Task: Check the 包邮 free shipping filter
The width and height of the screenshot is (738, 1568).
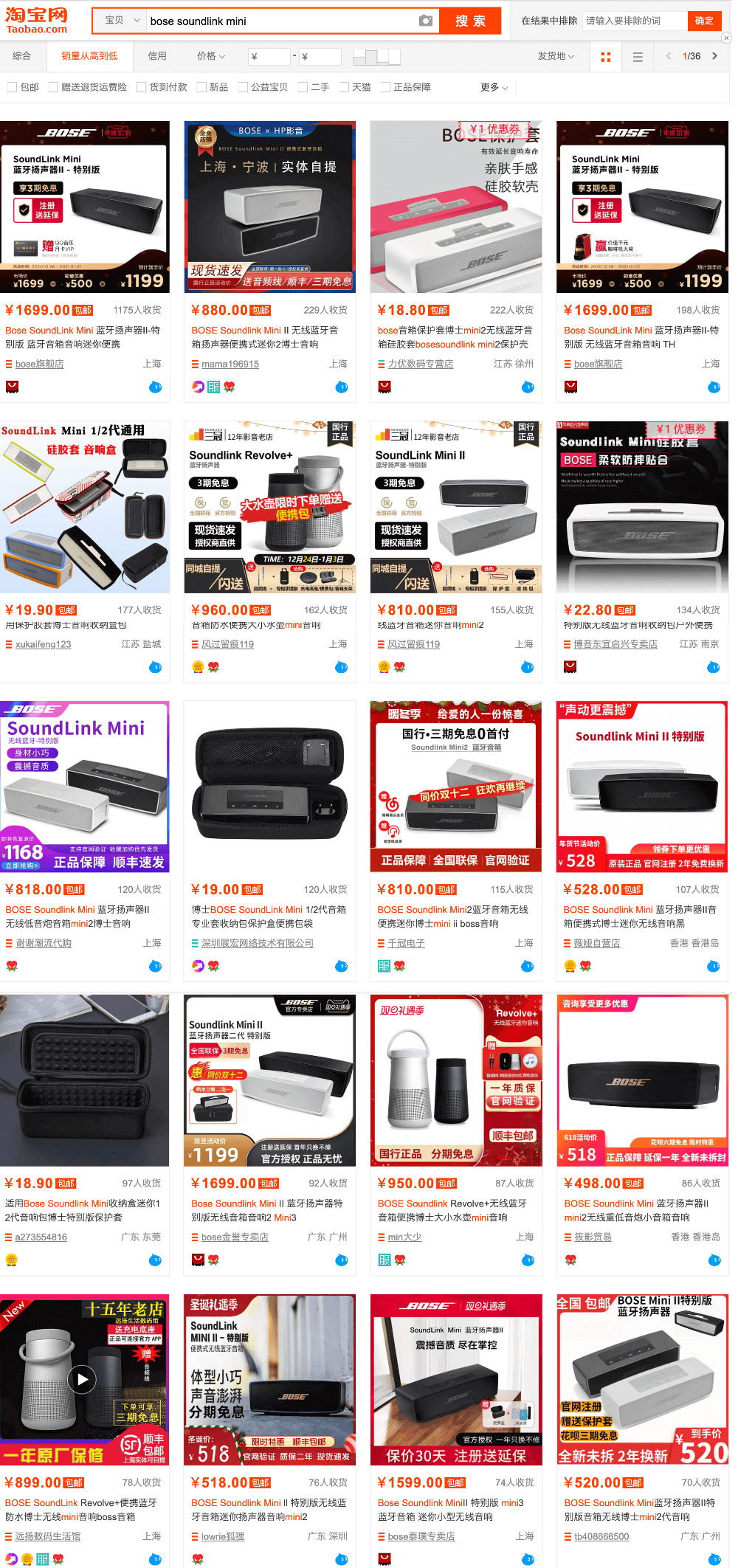Action: (13, 87)
